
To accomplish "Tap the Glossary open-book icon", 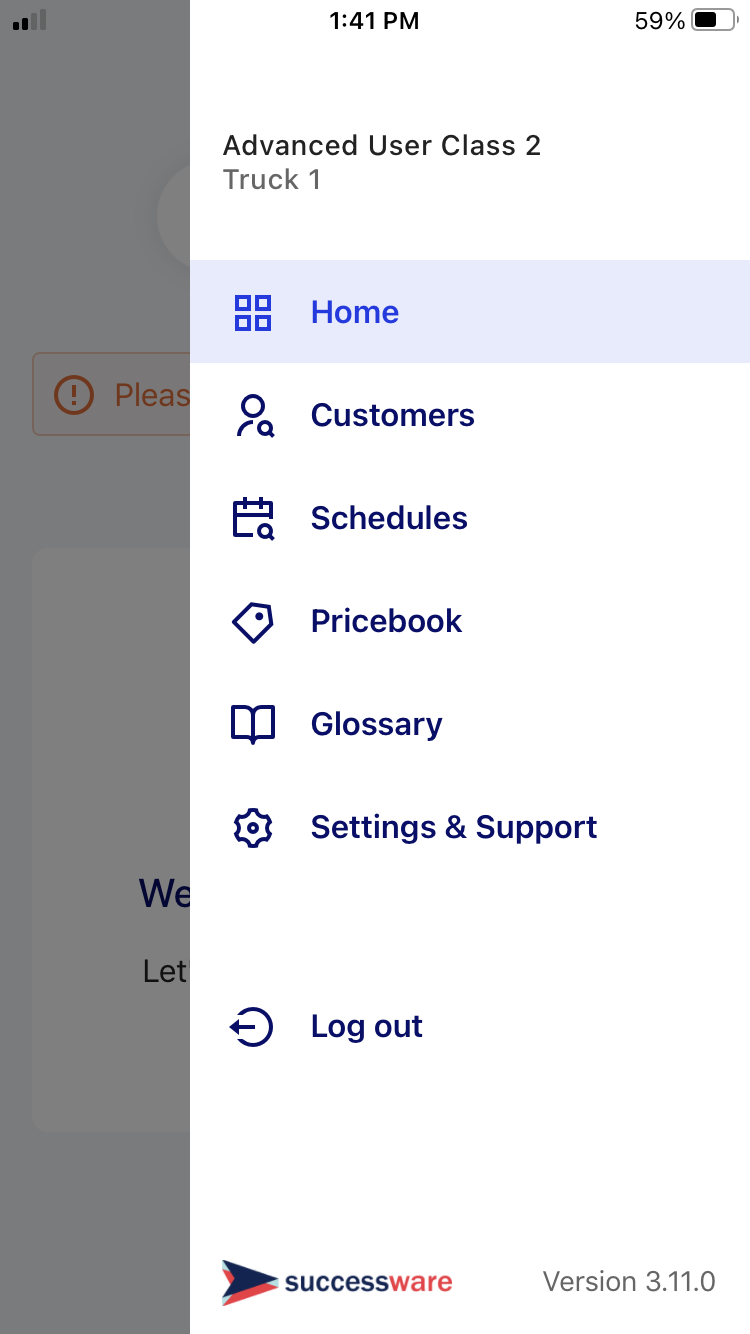I will pyautogui.click(x=252, y=723).
